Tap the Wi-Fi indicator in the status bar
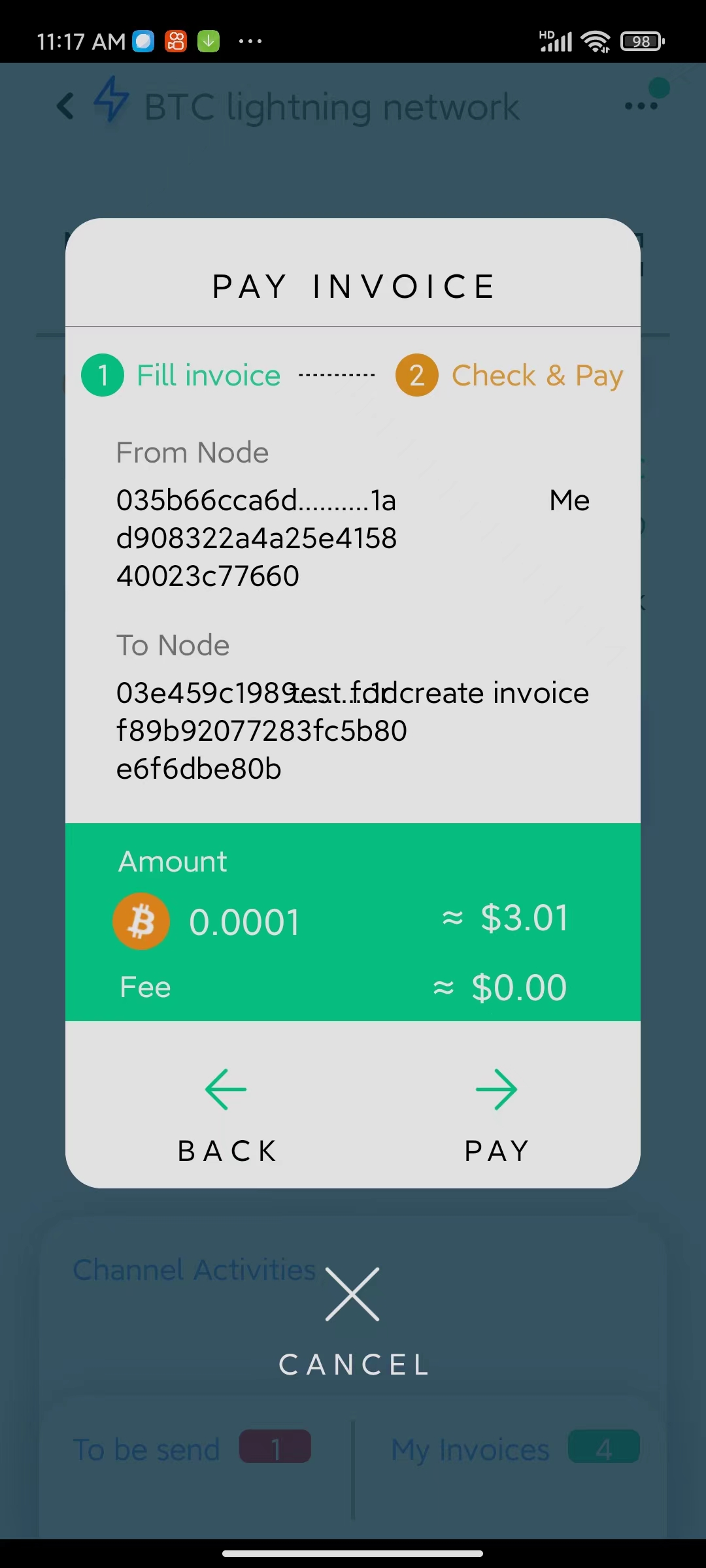The height and width of the screenshot is (1568, 706). pyautogui.click(x=596, y=41)
